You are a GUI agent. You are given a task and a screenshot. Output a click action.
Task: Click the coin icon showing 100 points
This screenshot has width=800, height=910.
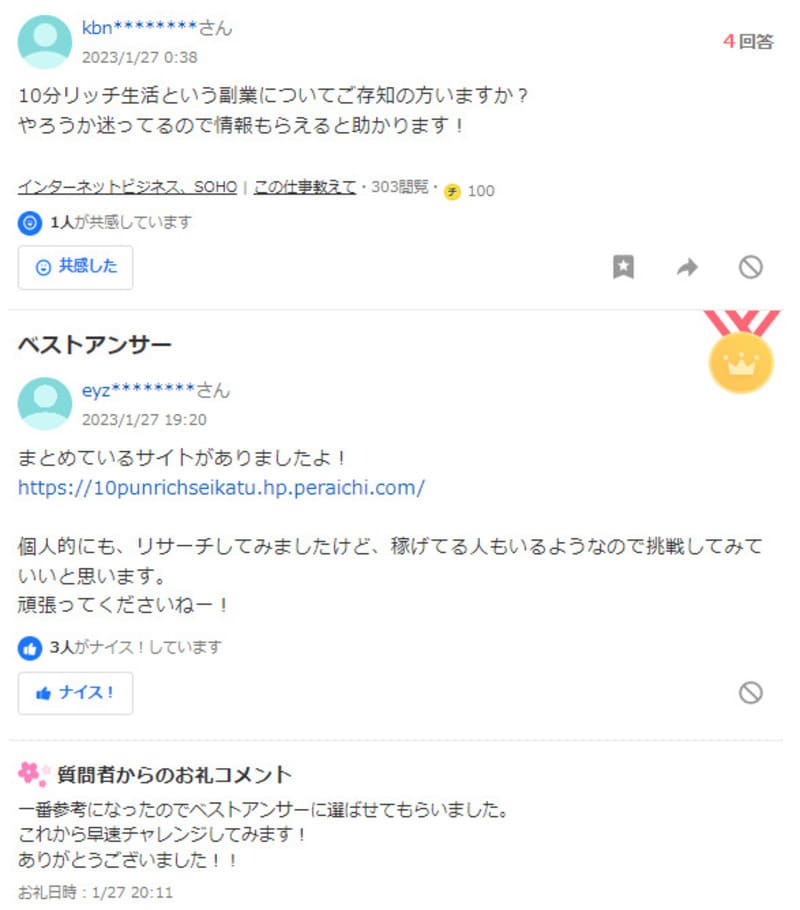pos(451,189)
